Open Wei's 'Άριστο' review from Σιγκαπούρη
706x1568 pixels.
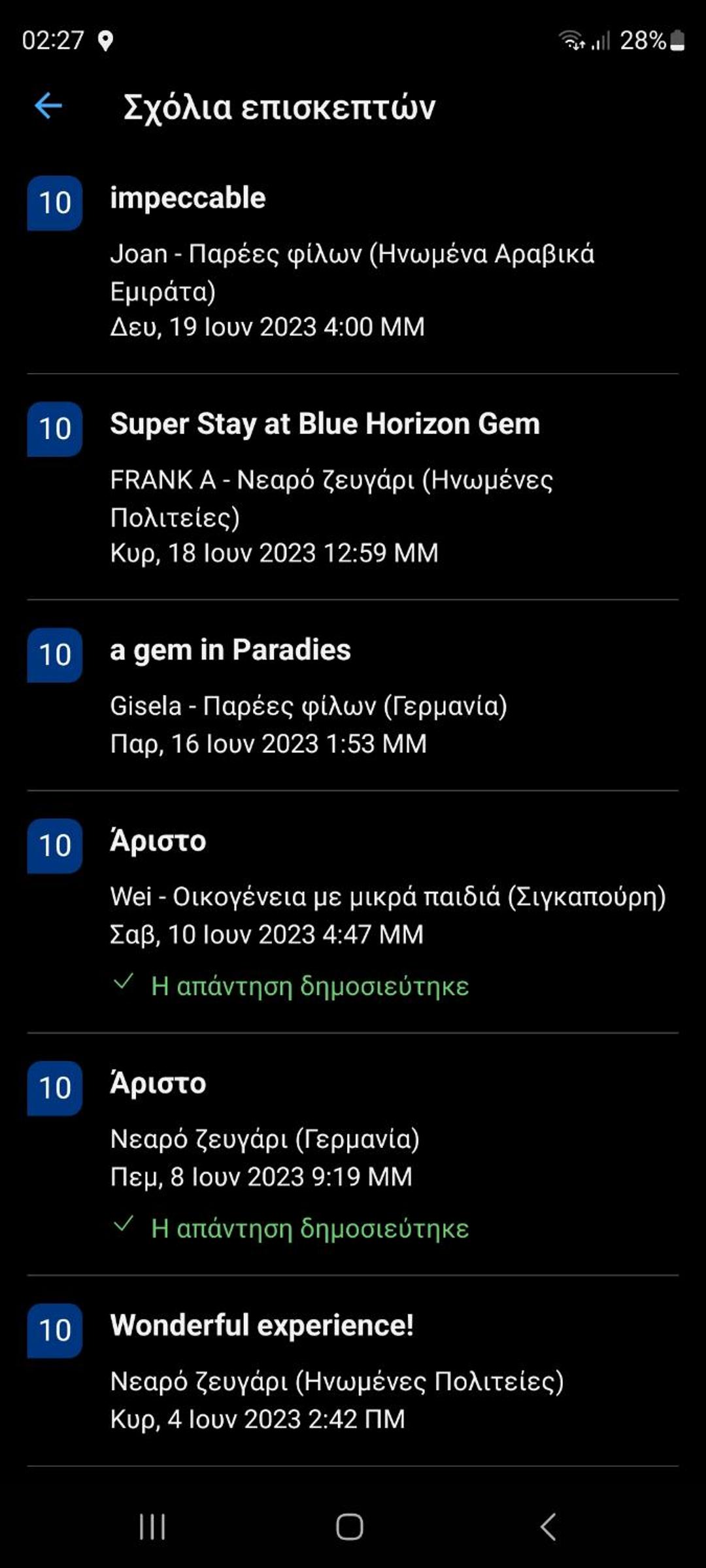click(x=353, y=912)
